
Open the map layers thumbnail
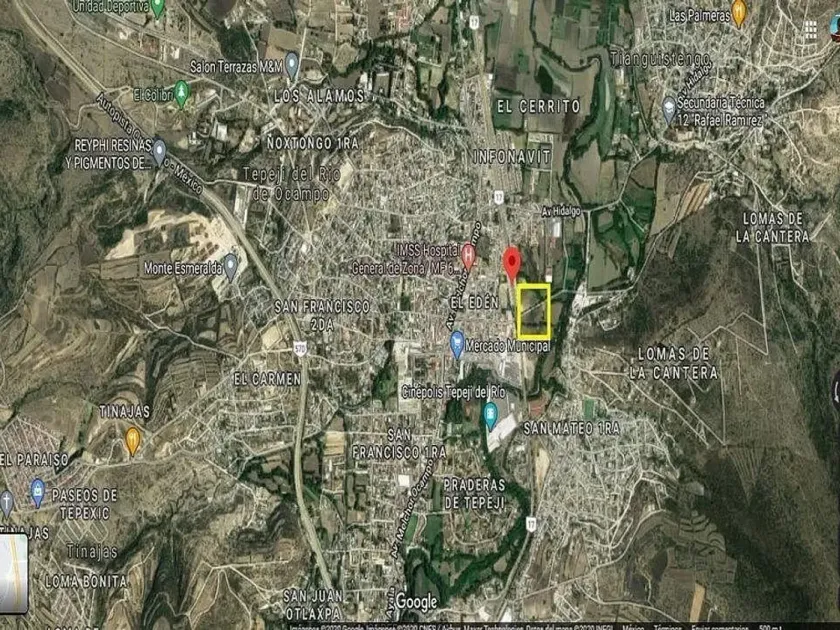(x=14, y=574)
